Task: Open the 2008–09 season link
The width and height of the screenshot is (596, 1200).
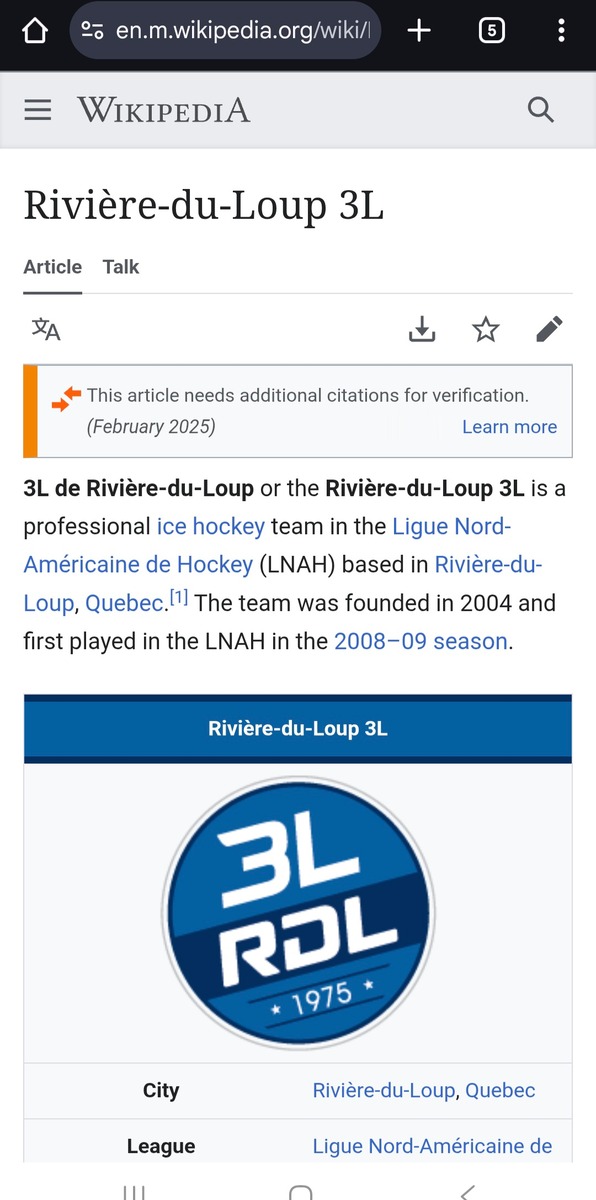Action: [421, 641]
